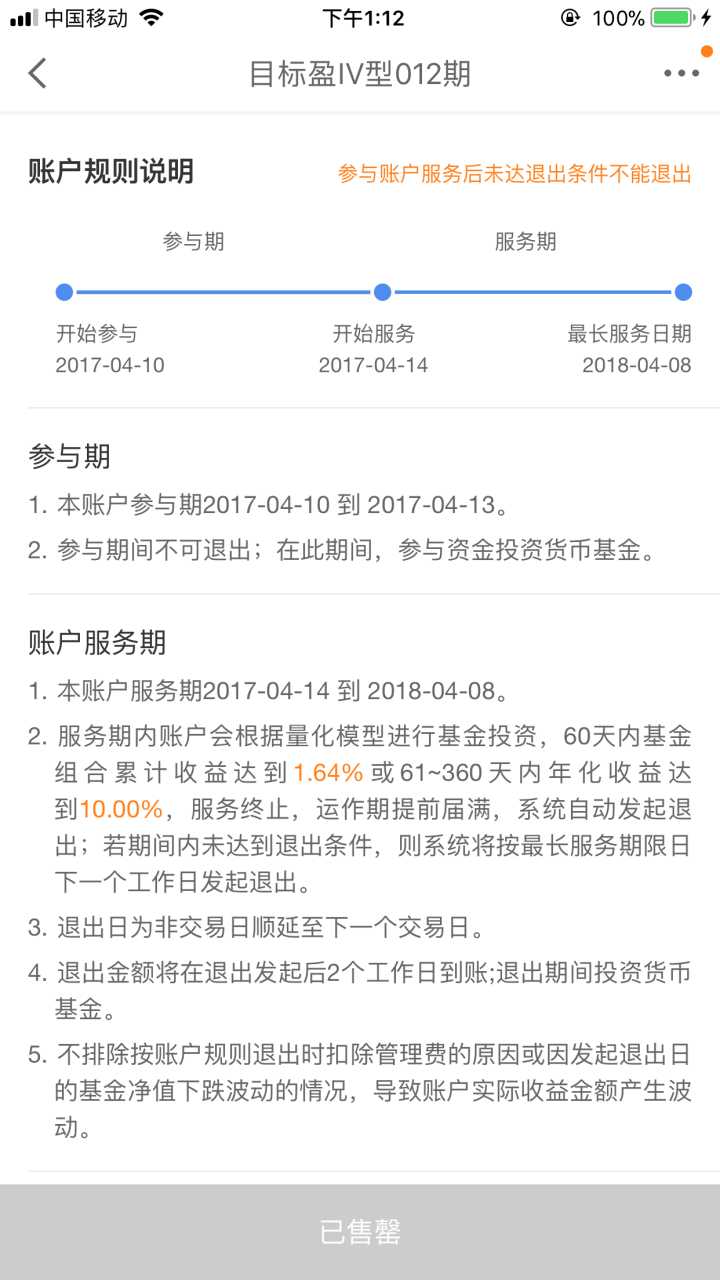Open the three-dot more menu
This screenshot has width=720, height=1280.
coord(681,73)
